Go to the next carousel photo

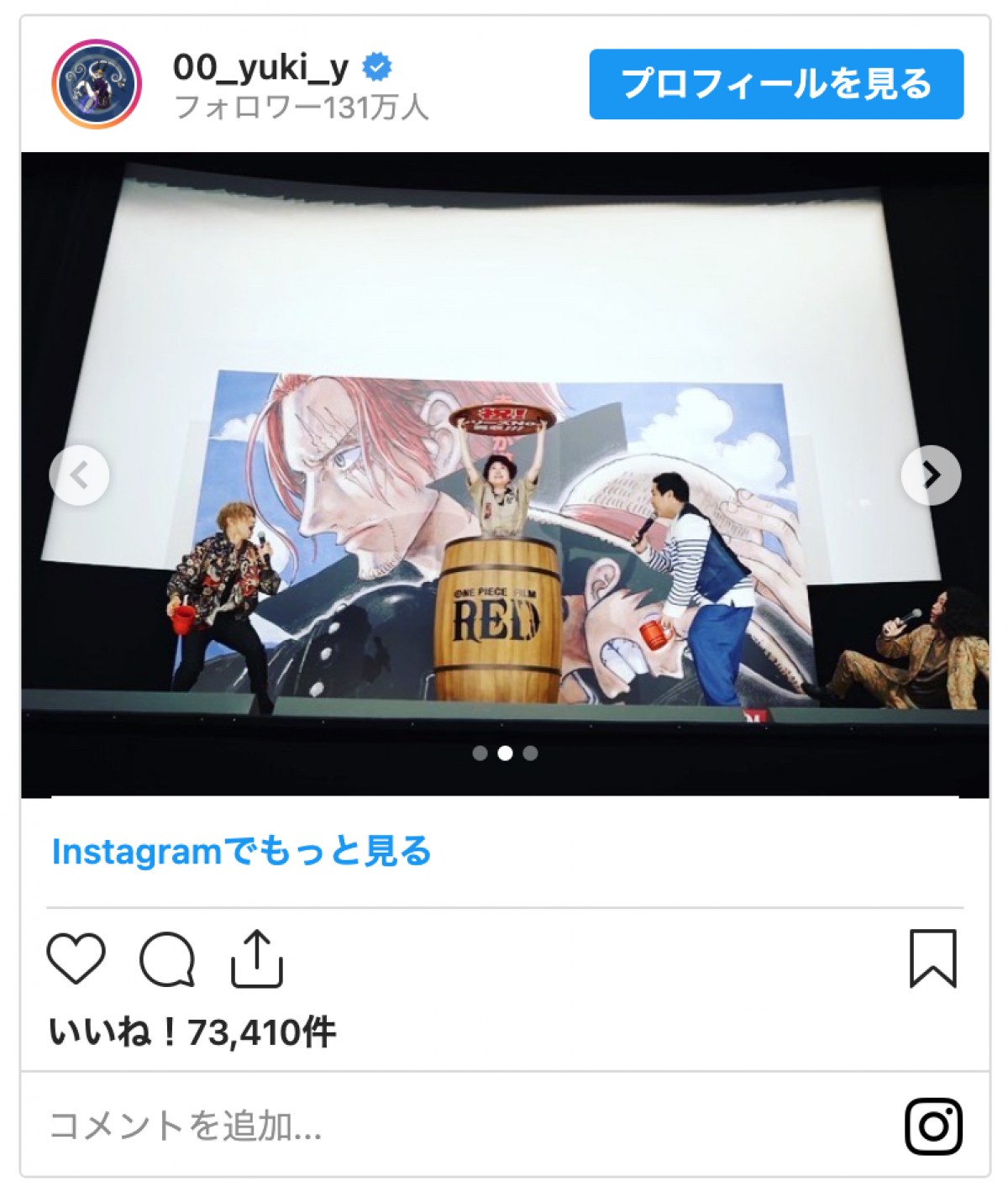coord(931,475)
